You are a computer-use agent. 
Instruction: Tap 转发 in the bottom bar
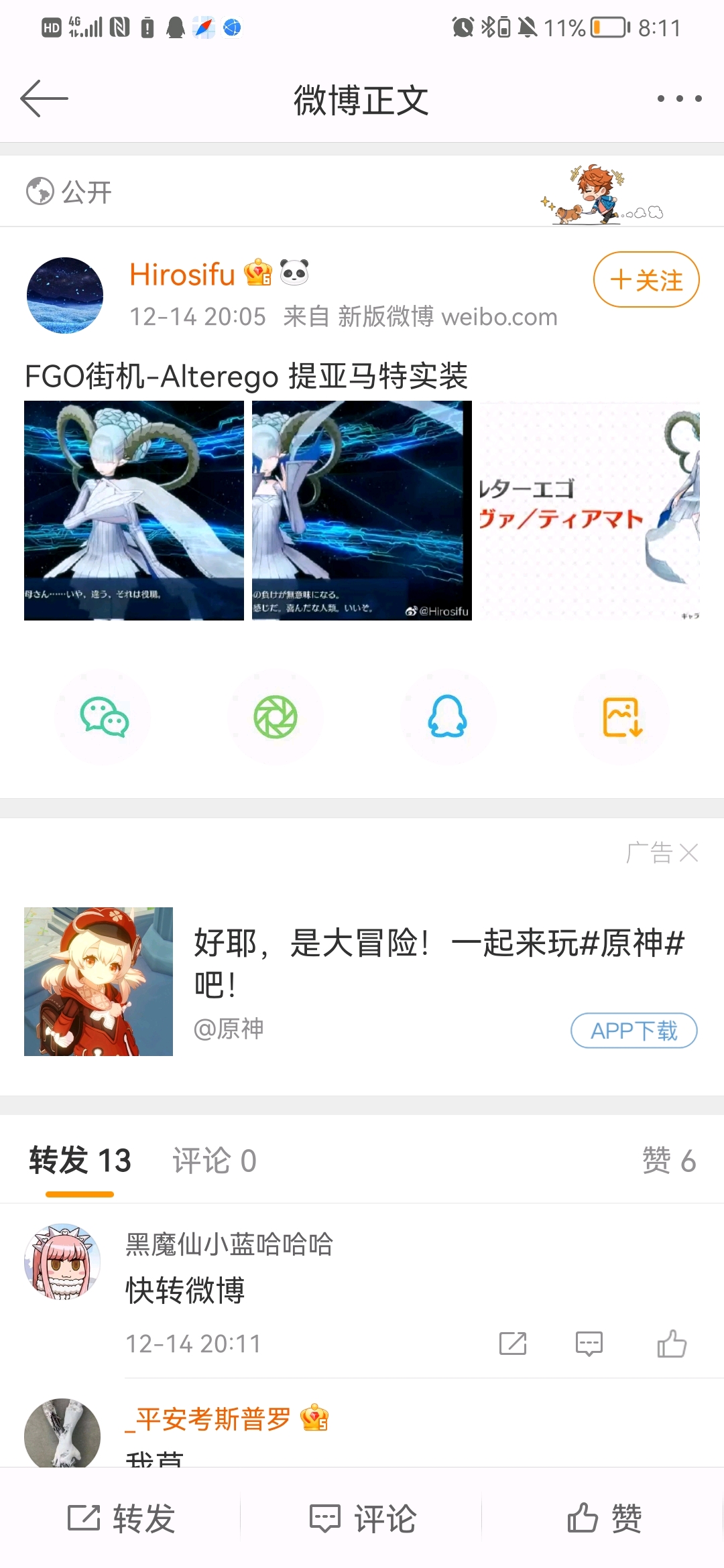(121, 1518)
